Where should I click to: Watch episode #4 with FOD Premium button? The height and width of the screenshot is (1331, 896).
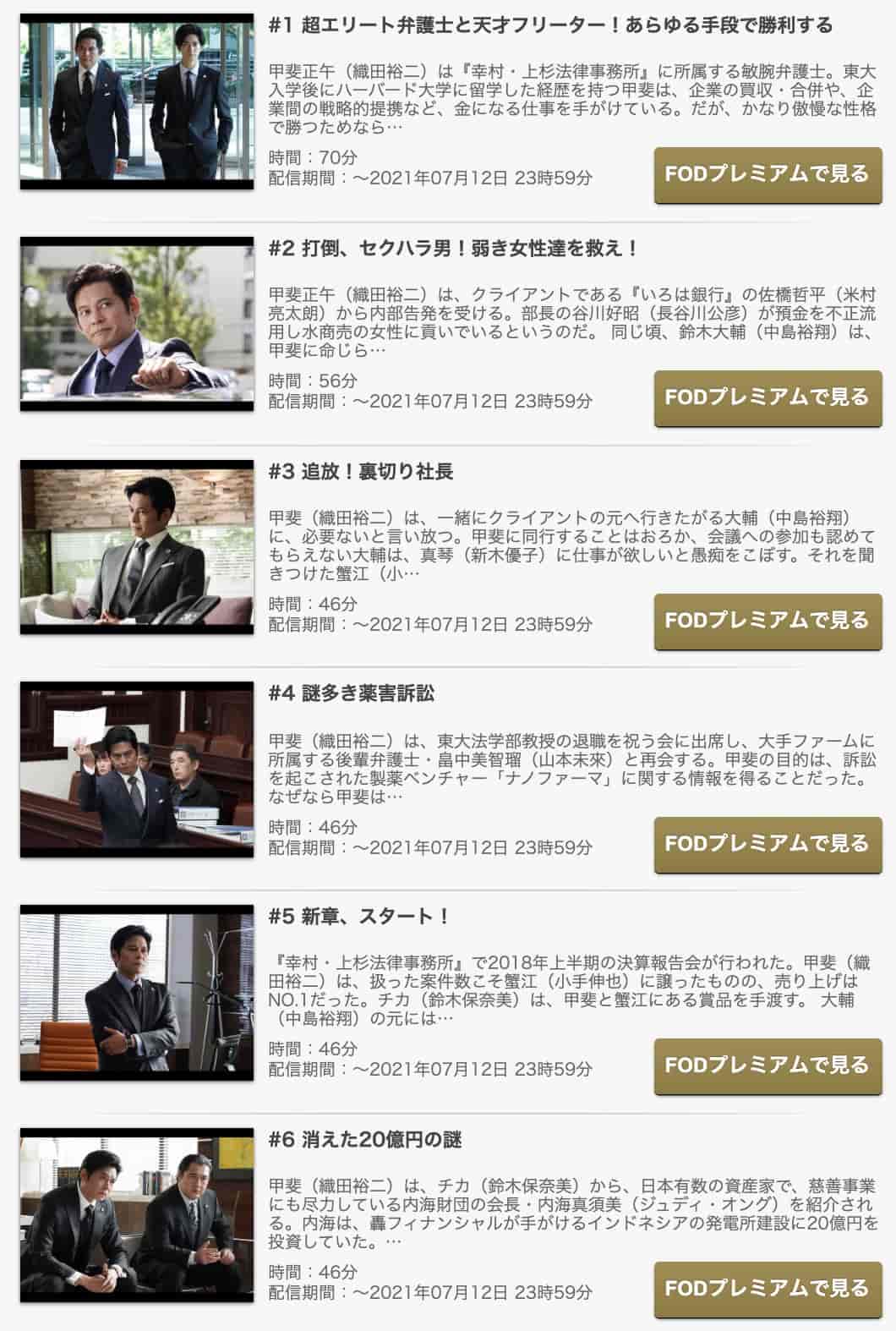(x=767, y=844)
